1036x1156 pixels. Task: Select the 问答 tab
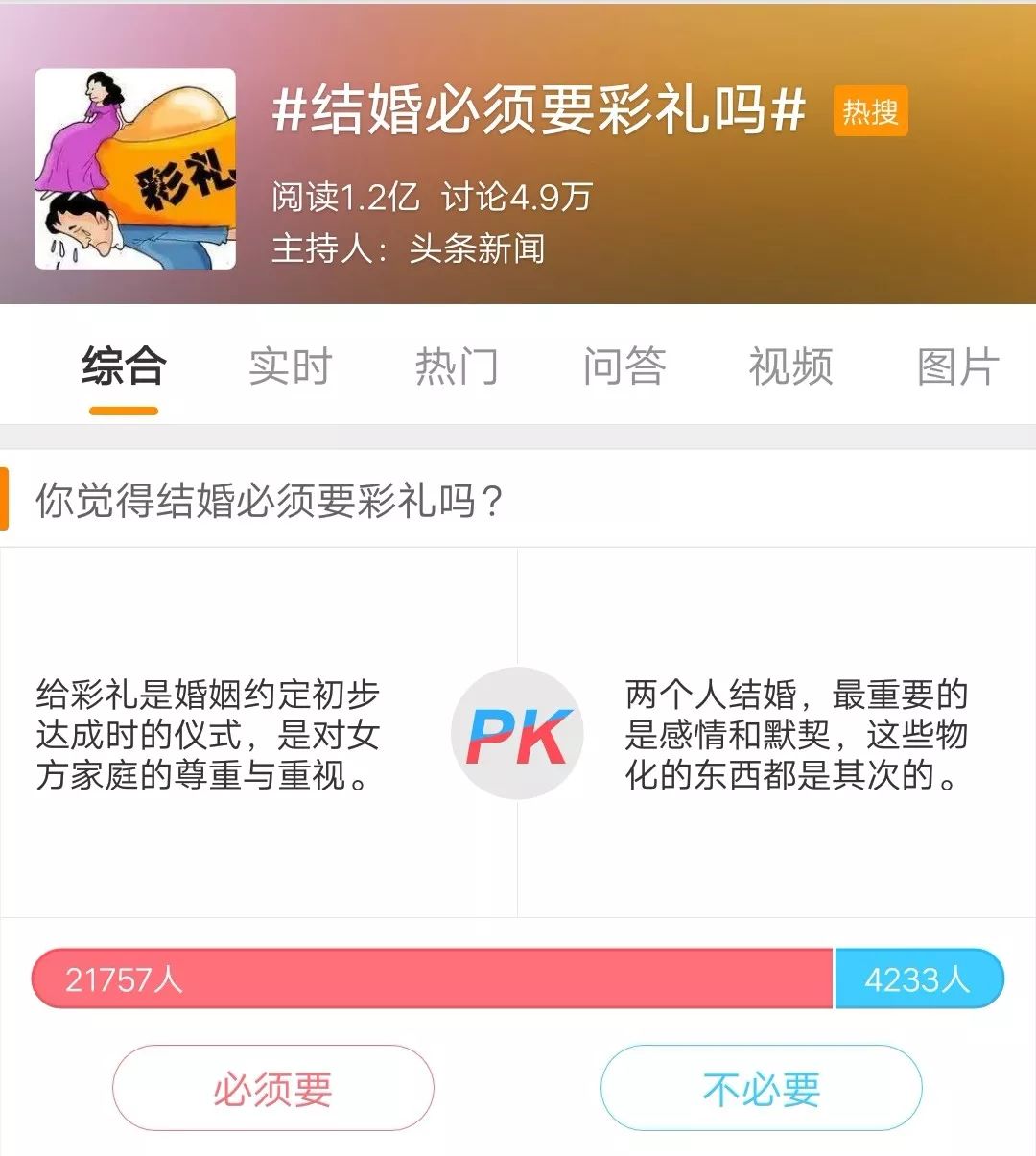[624, 366]
